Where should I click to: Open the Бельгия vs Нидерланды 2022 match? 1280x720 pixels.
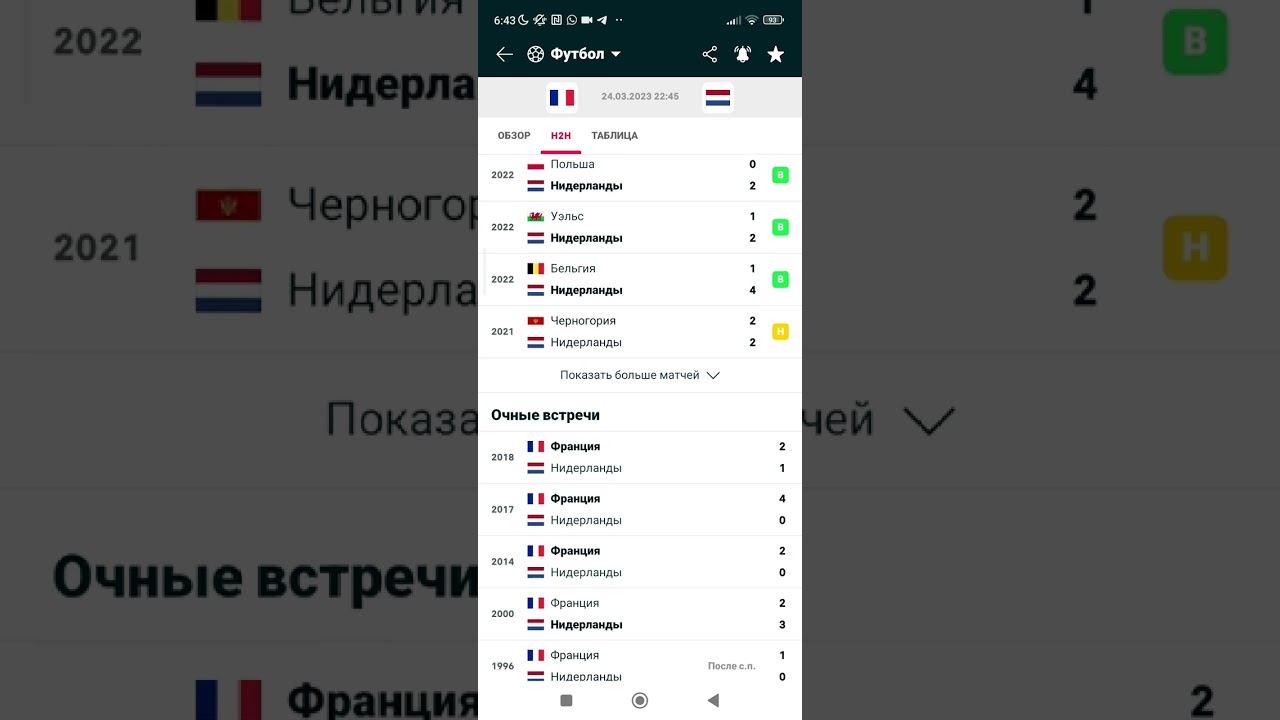click(640, 279)
